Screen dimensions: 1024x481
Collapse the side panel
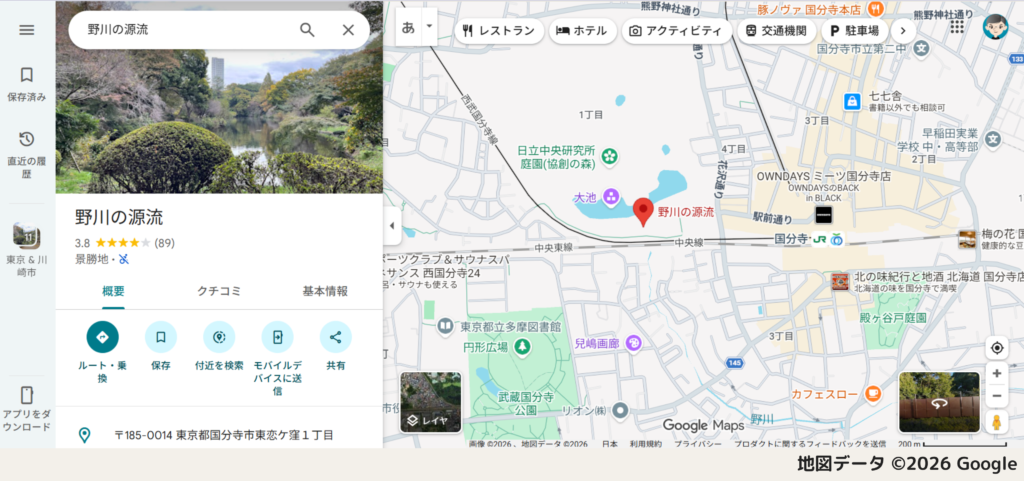[x=392, y=226]
